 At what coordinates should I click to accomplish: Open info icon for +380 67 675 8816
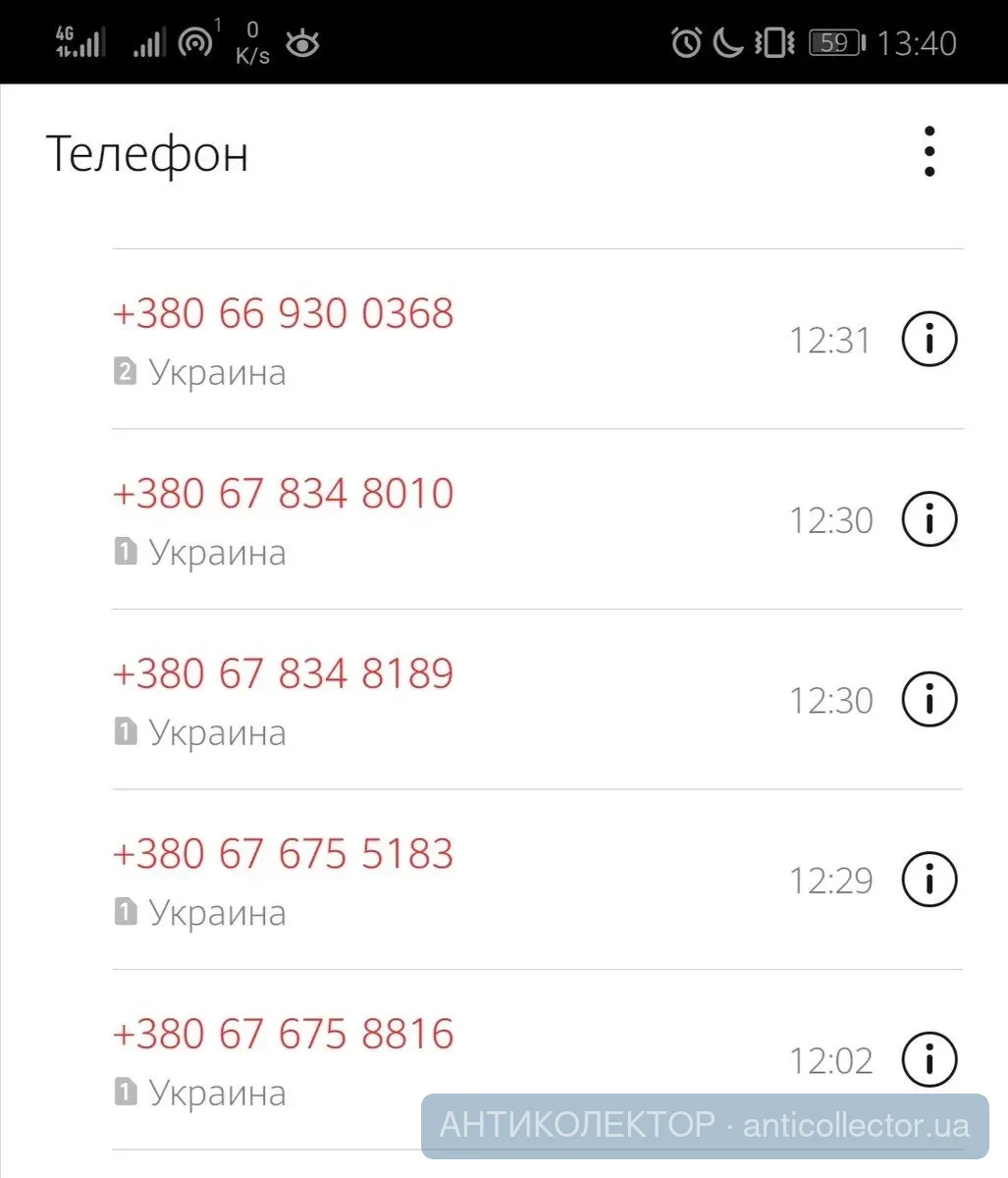point(928,1059)
